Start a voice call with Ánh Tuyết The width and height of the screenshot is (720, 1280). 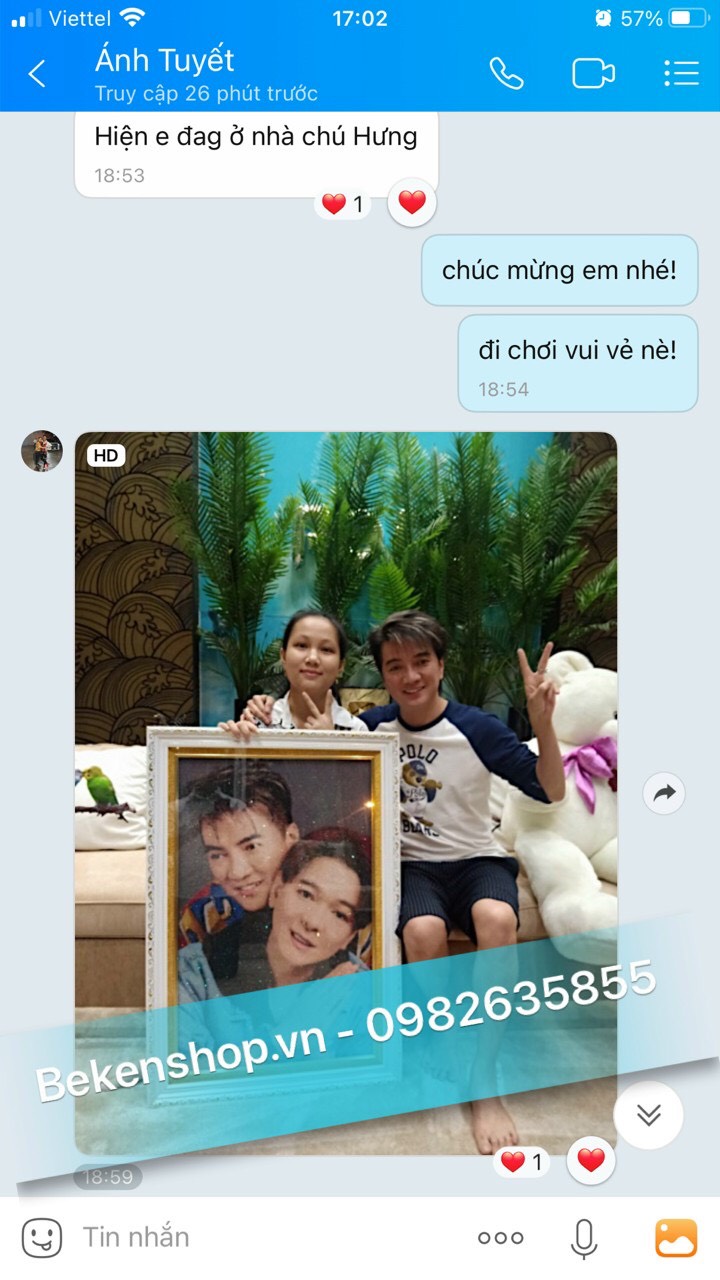[x=506, y=74]
